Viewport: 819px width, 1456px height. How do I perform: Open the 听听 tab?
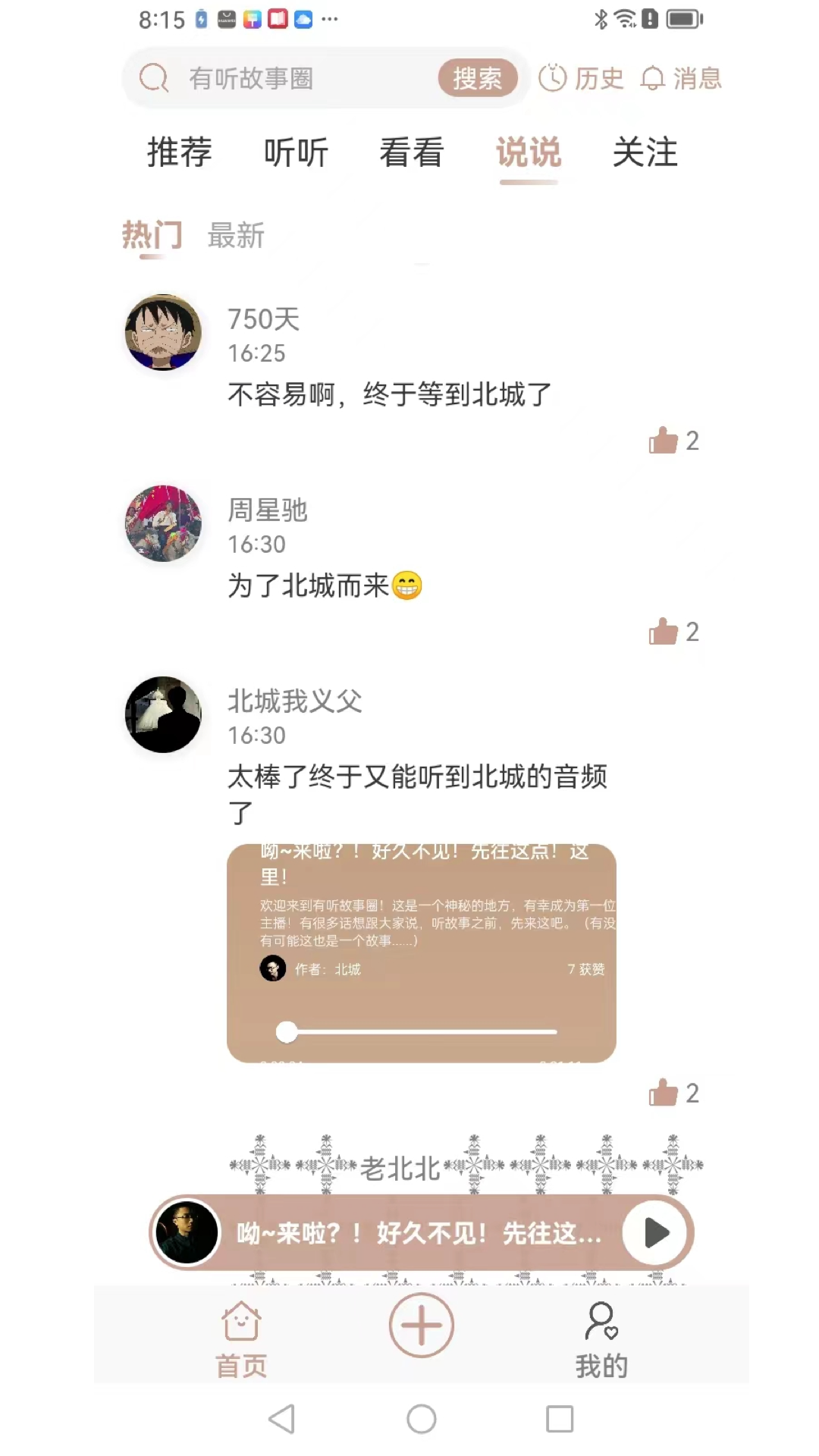tap(296, 152)
